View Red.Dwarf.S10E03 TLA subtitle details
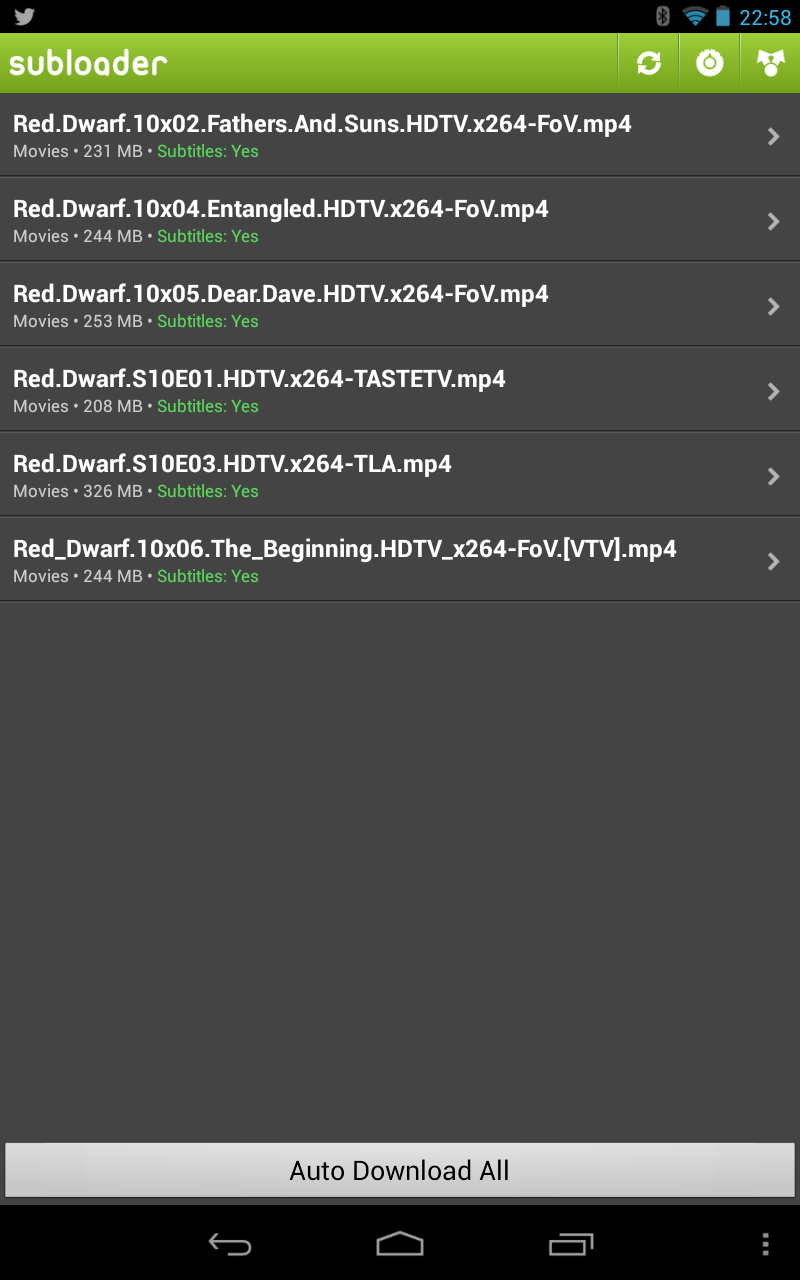The width and height of the screenshot is (800, 1280). coord(400,476)
